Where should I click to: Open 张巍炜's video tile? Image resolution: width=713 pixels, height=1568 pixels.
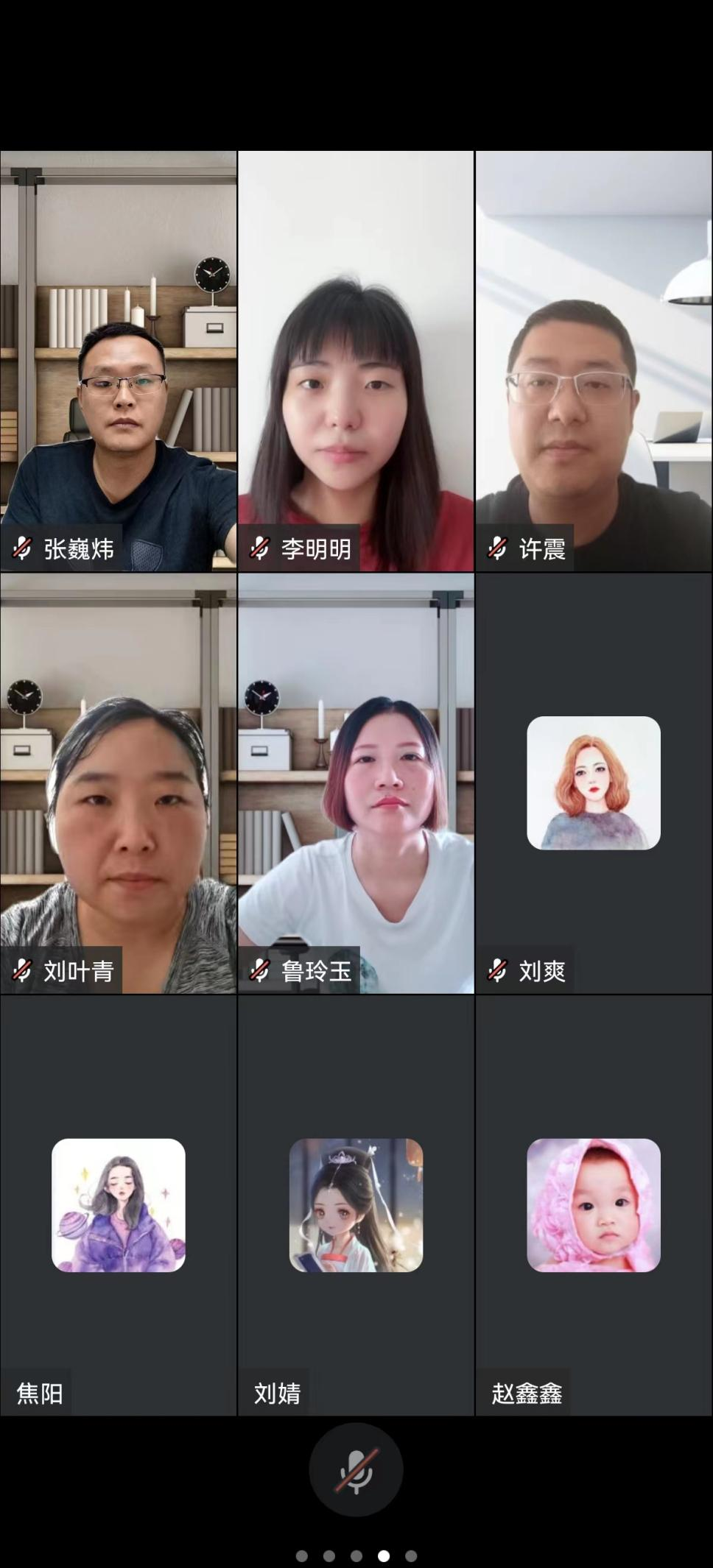click(x=118, y=361)
